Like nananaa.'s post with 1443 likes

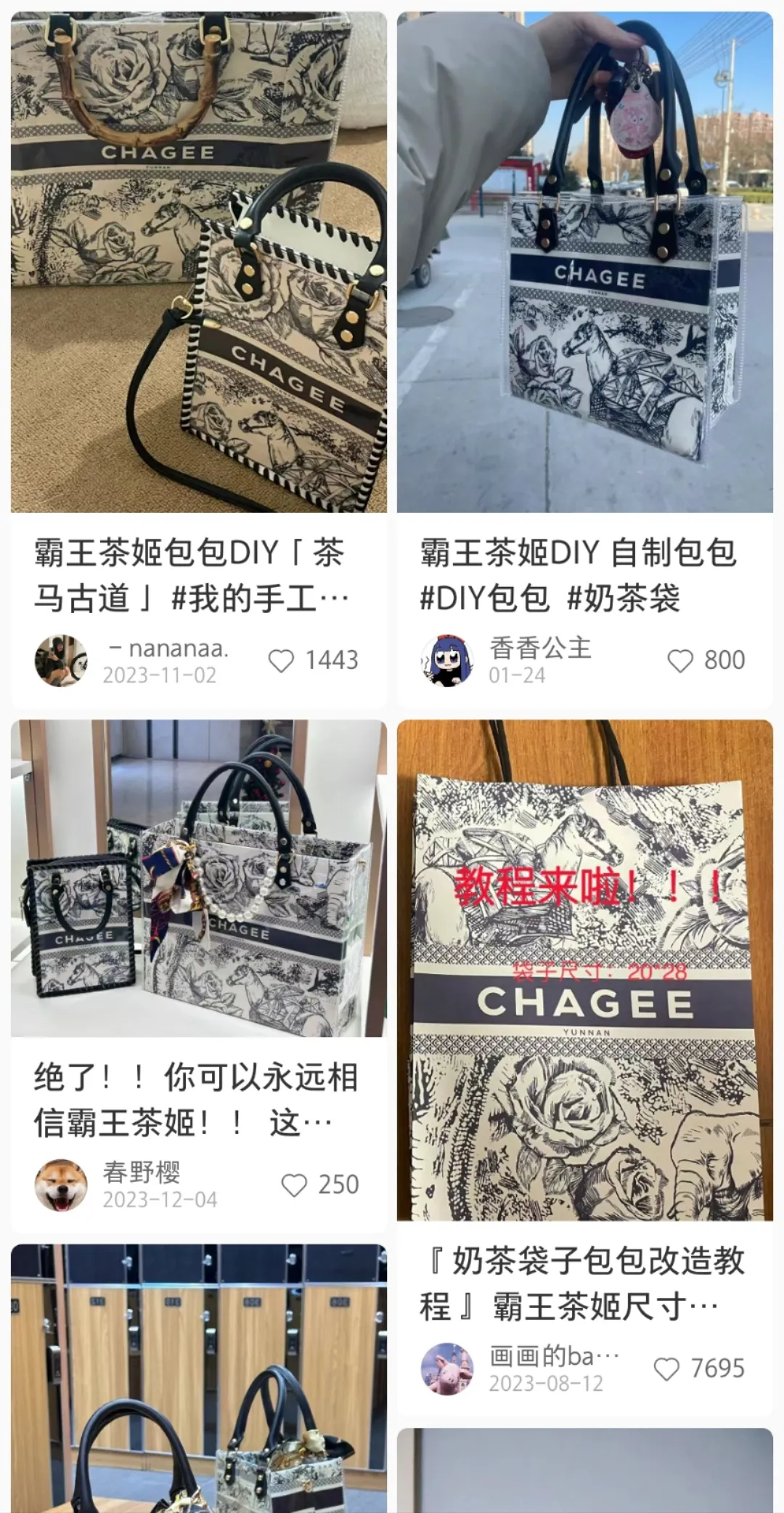pyautogui.click(x=282, y=661)
